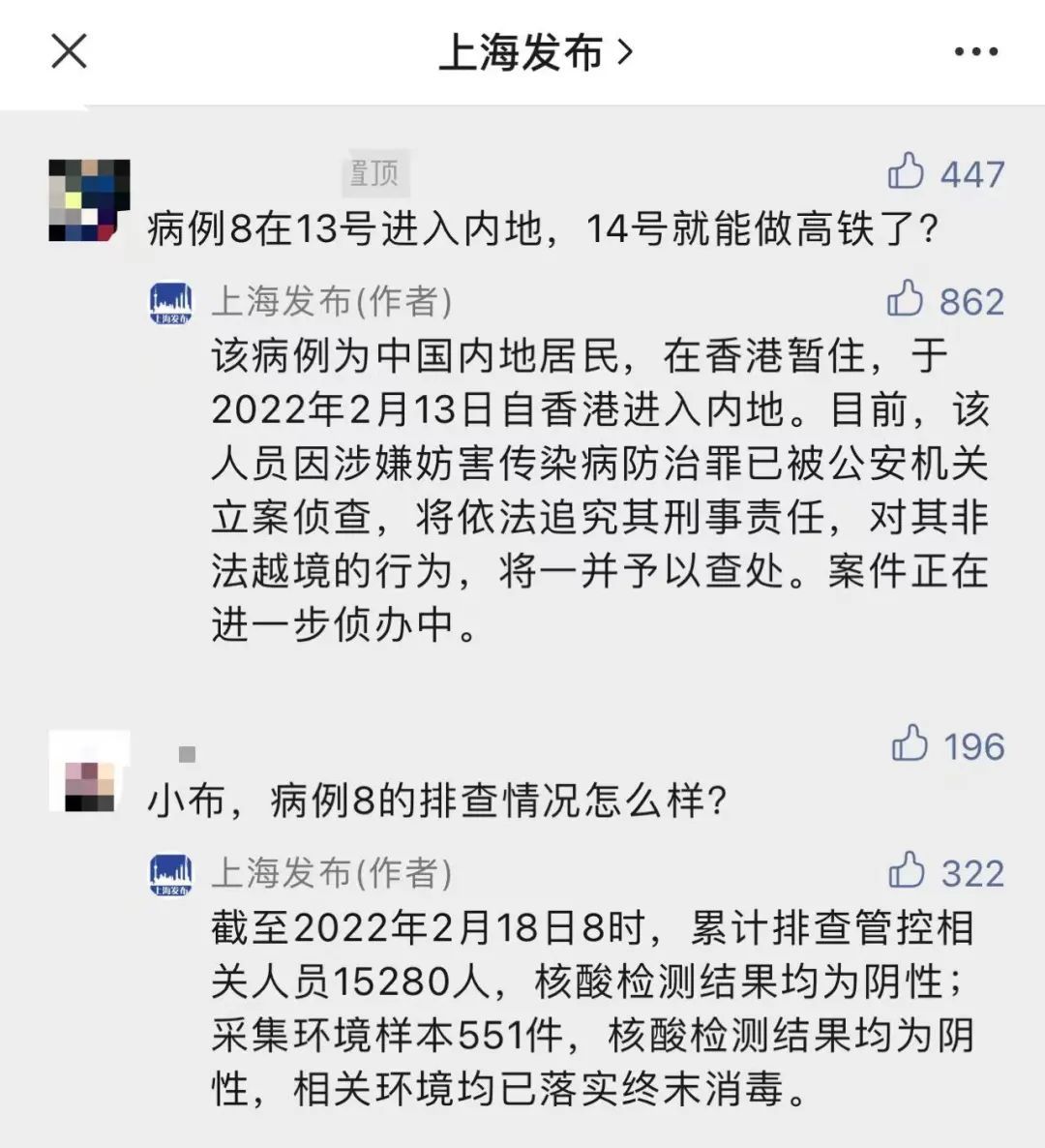Image resolution: width=1045 pixels, height=1148 pixels.
Task: Close the article page
Action: click(69, 51)
